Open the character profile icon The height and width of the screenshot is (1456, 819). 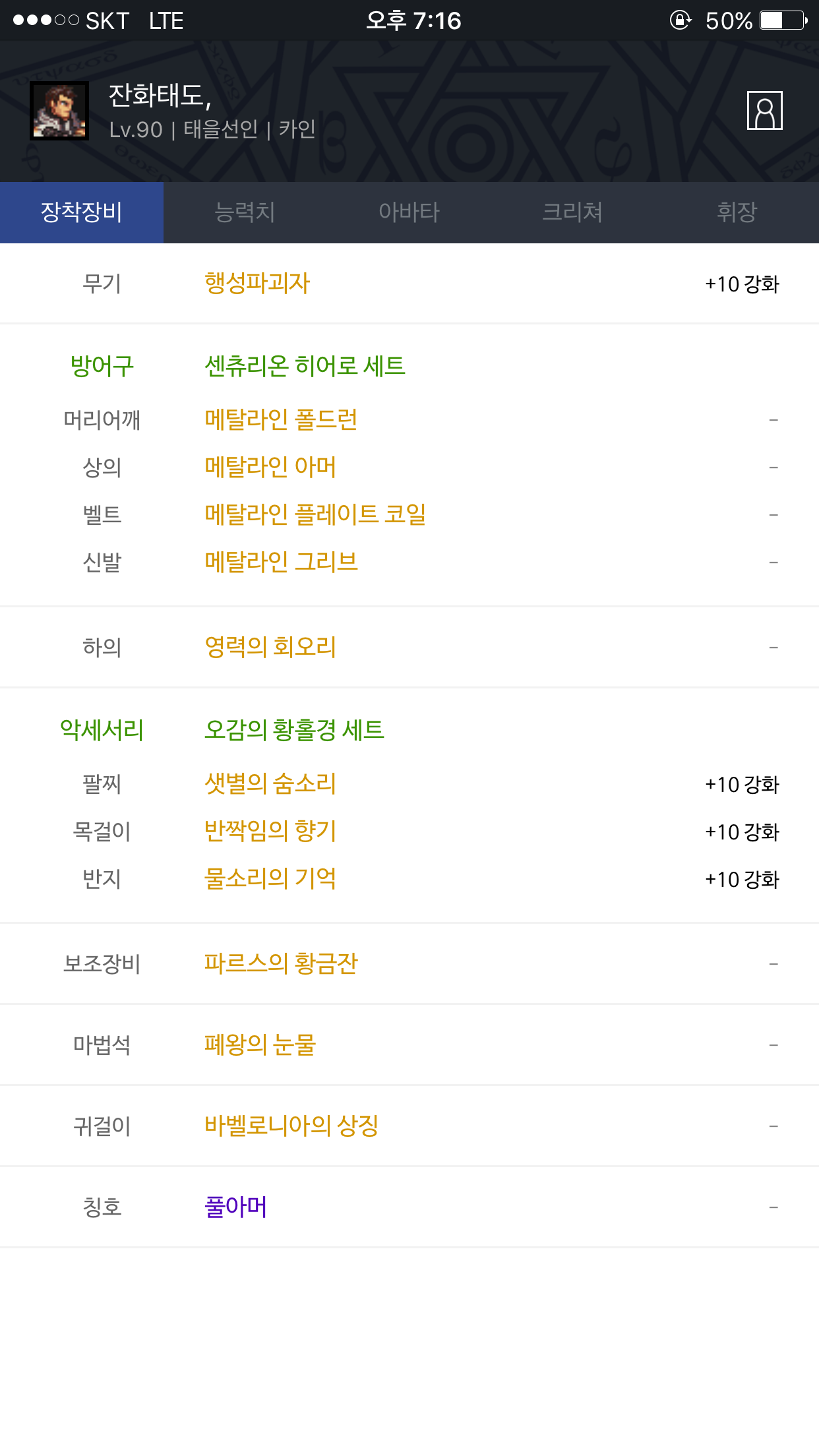[764, 111]
